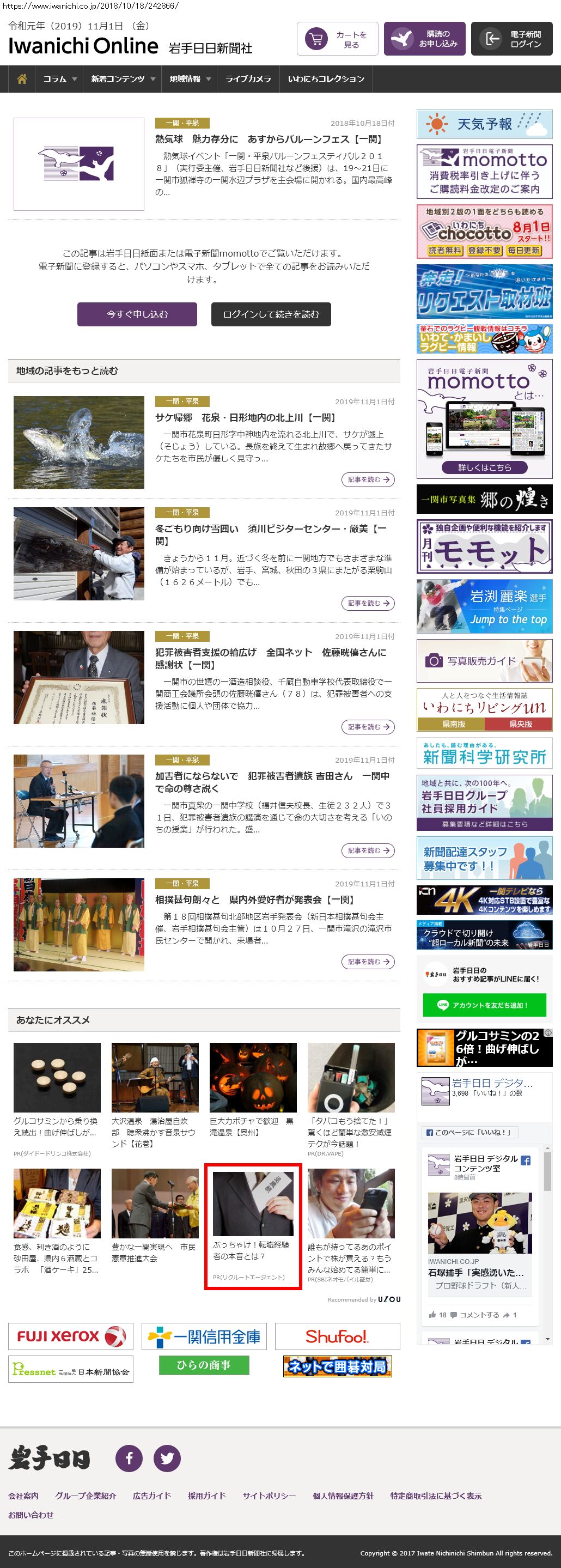Image resolution: width=561 pixels, height=1568 pixels.
Task: Add LINE friend via アカウントを友だち追加
Action: (484, 1005)
